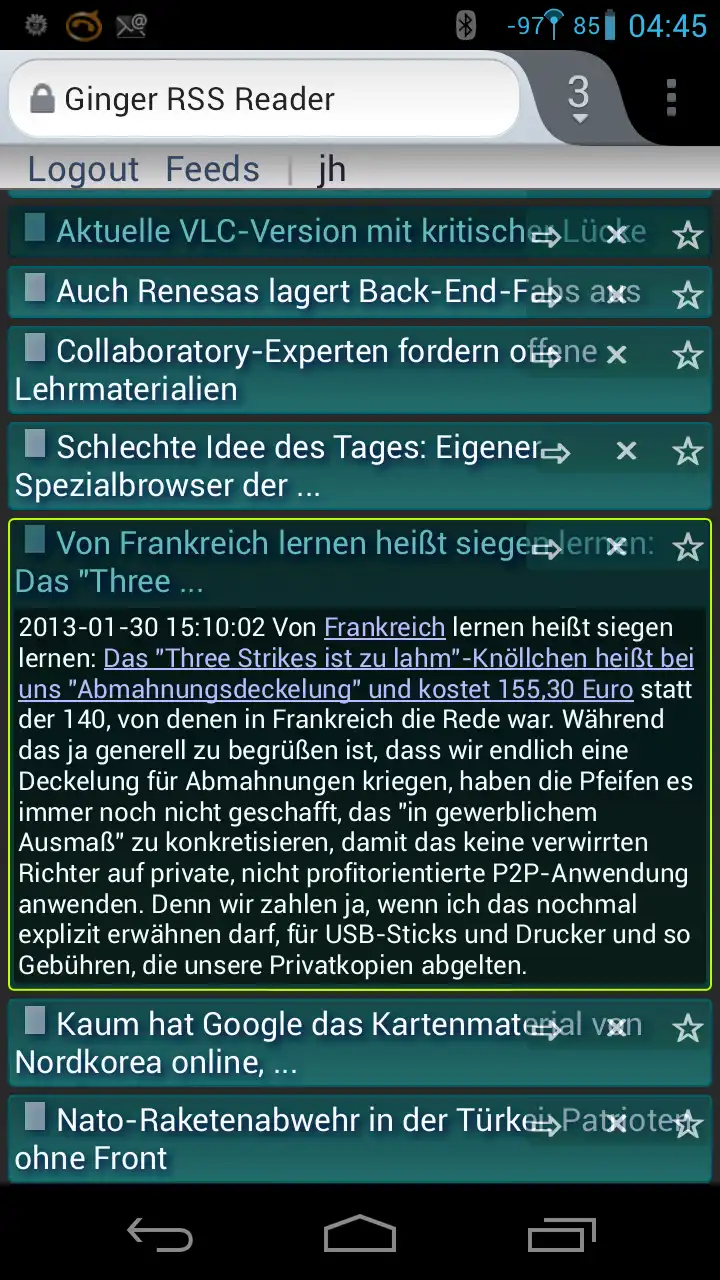Image resolution: width=720 pixels, height=1280 pixels.
Task: Star the Aktuelle VLC-Version article
Action: click(687, 235)
